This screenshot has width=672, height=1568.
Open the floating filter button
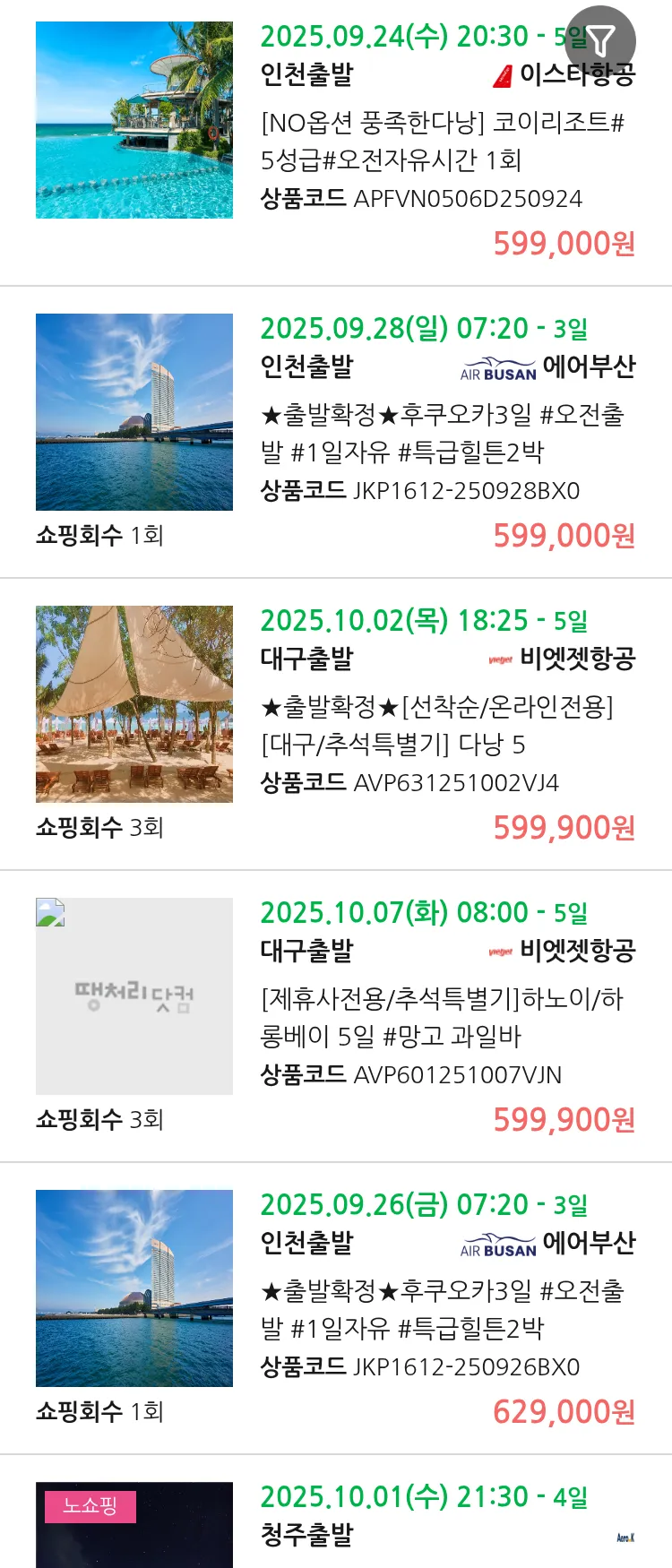[x=600, y=40]
